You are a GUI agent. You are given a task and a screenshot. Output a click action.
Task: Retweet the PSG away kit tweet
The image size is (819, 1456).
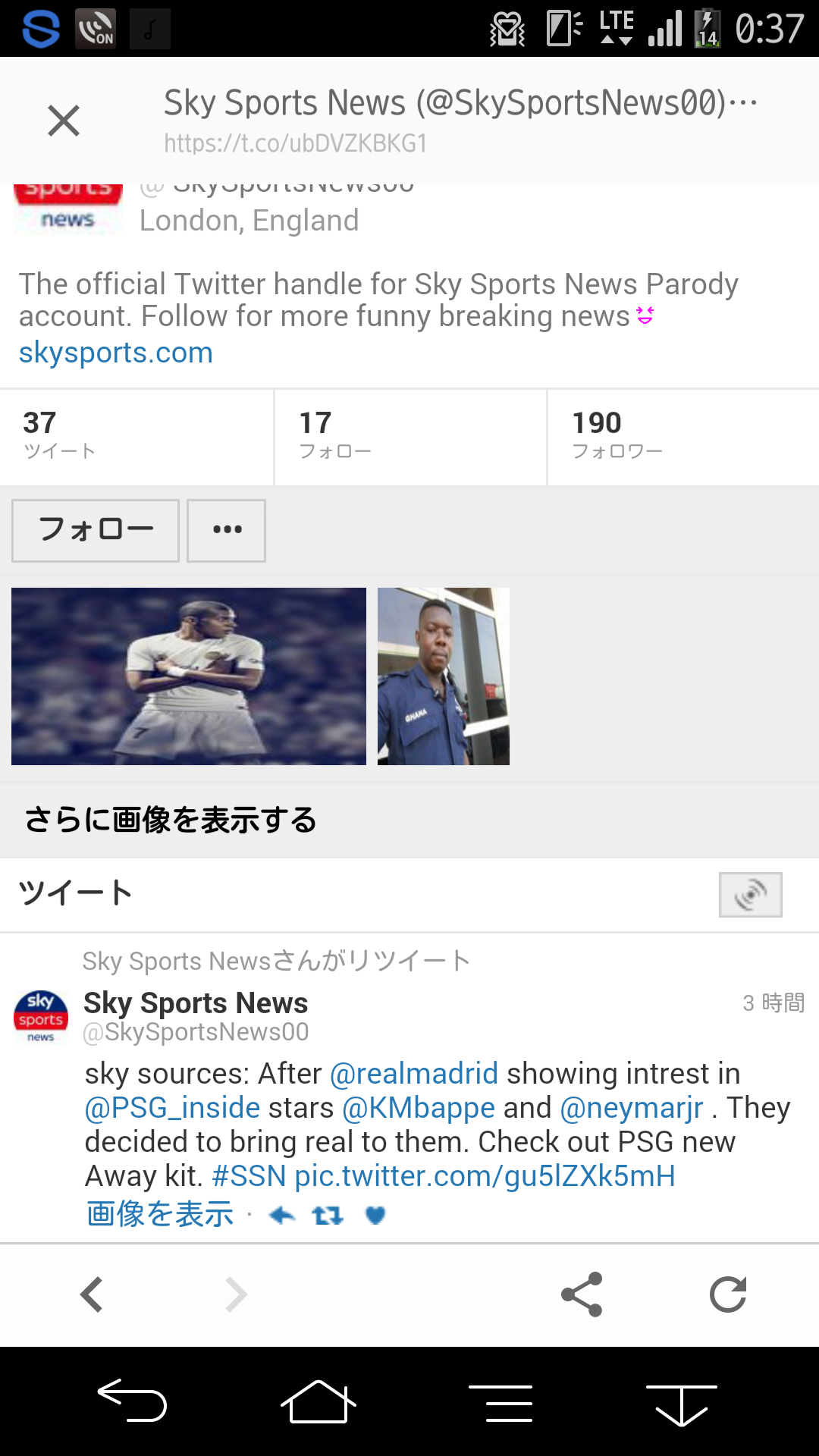328,1216
